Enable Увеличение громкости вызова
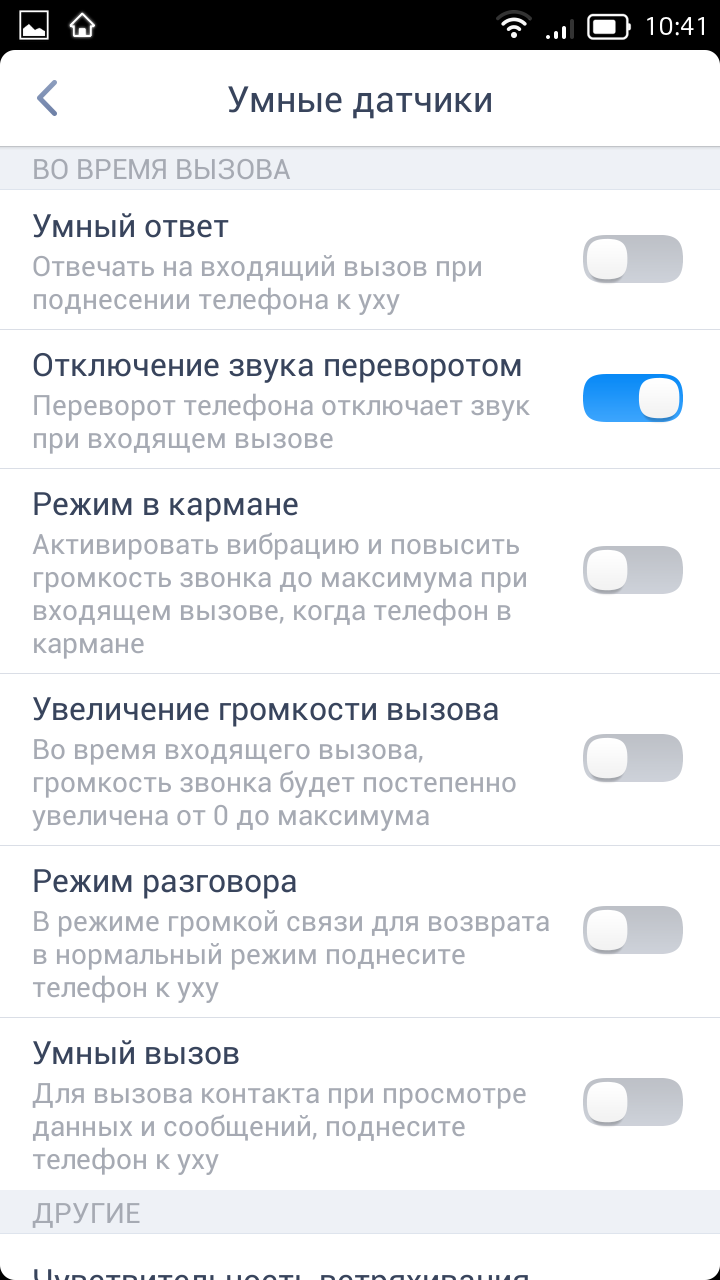Image resolution: width=720 pixels, height=1280 pixels. pyautogui.click(x=632, y=758)
